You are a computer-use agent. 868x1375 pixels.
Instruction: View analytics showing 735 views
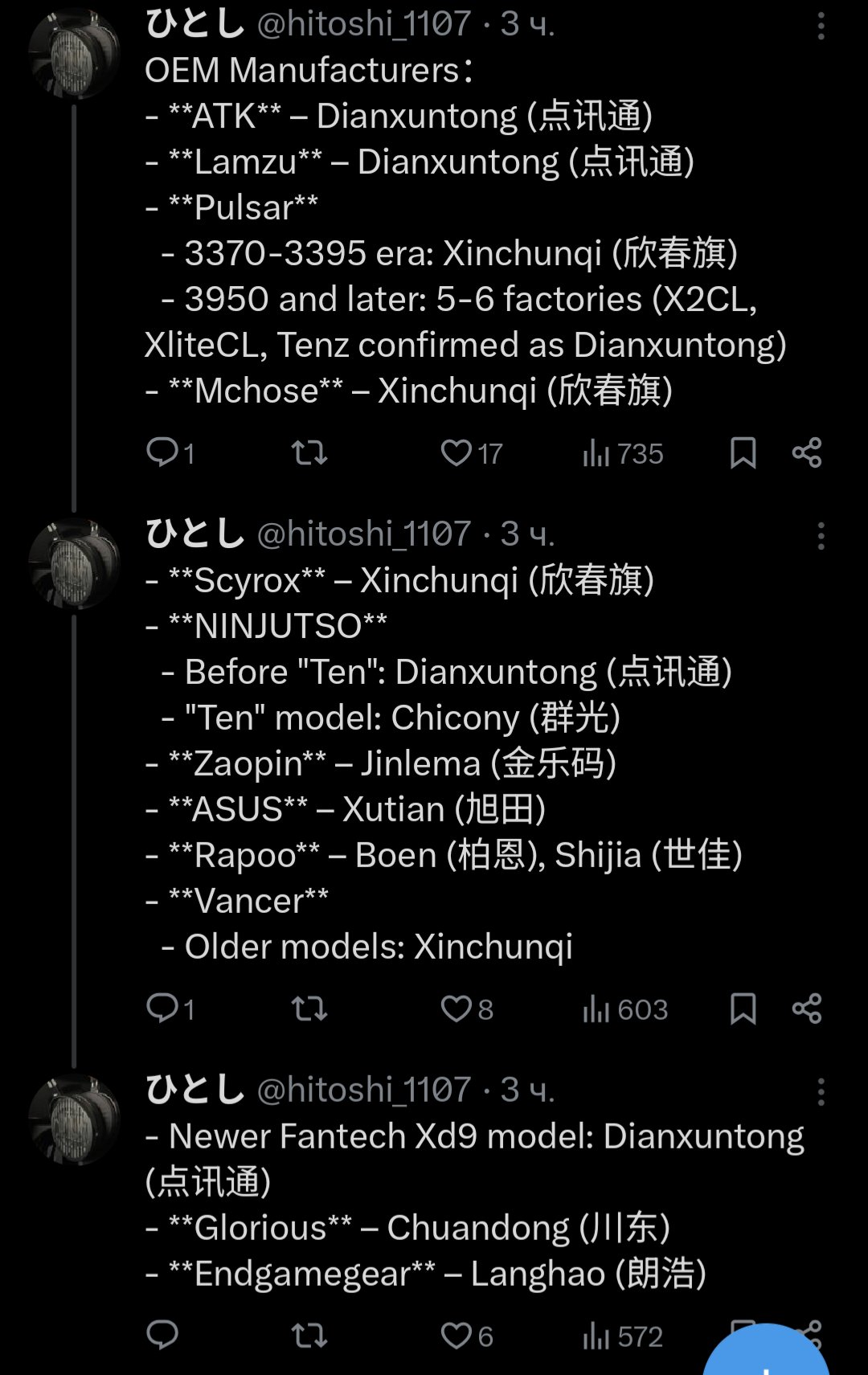623,453
